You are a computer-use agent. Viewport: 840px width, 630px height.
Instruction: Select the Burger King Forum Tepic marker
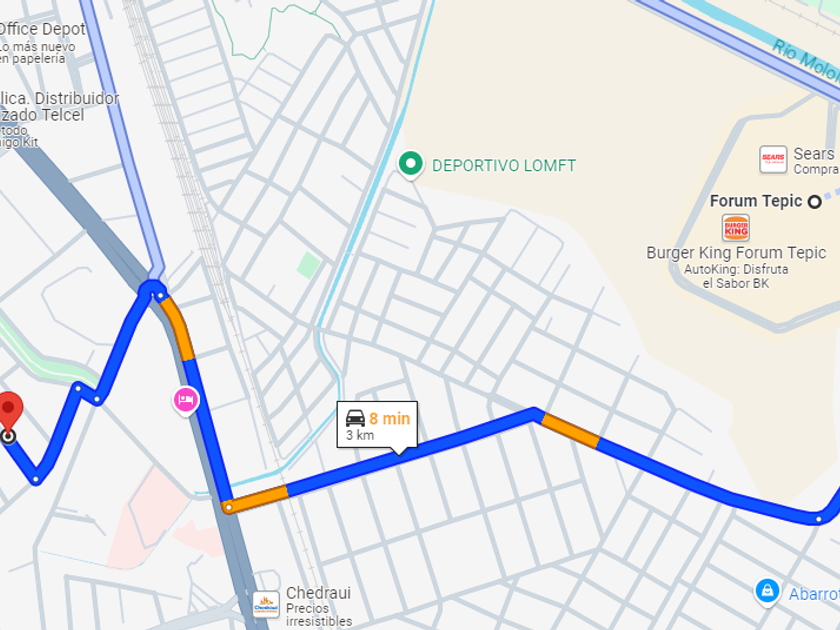click(x=736, y=228)
